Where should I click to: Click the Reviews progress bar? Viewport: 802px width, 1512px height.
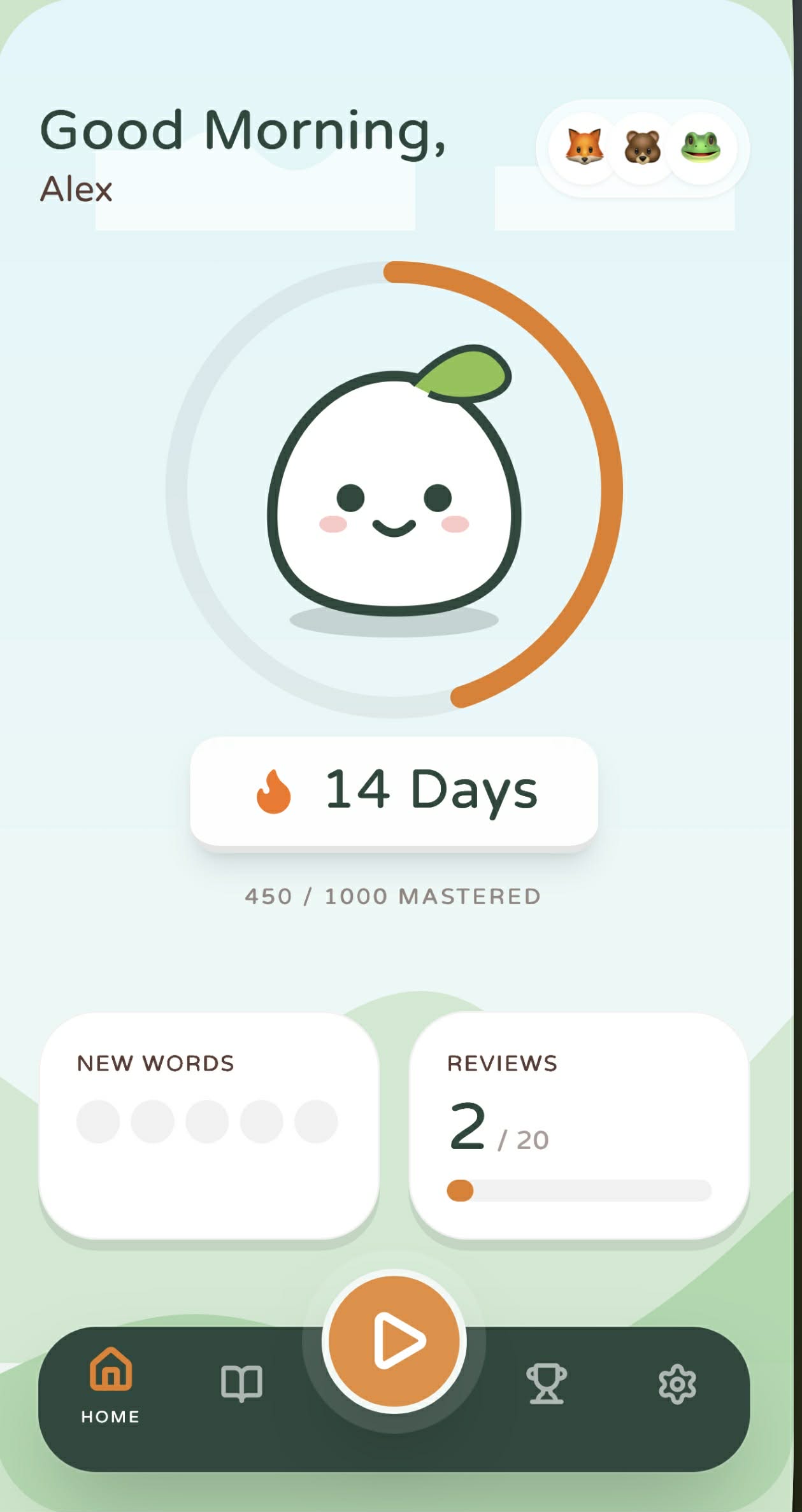580,1189
